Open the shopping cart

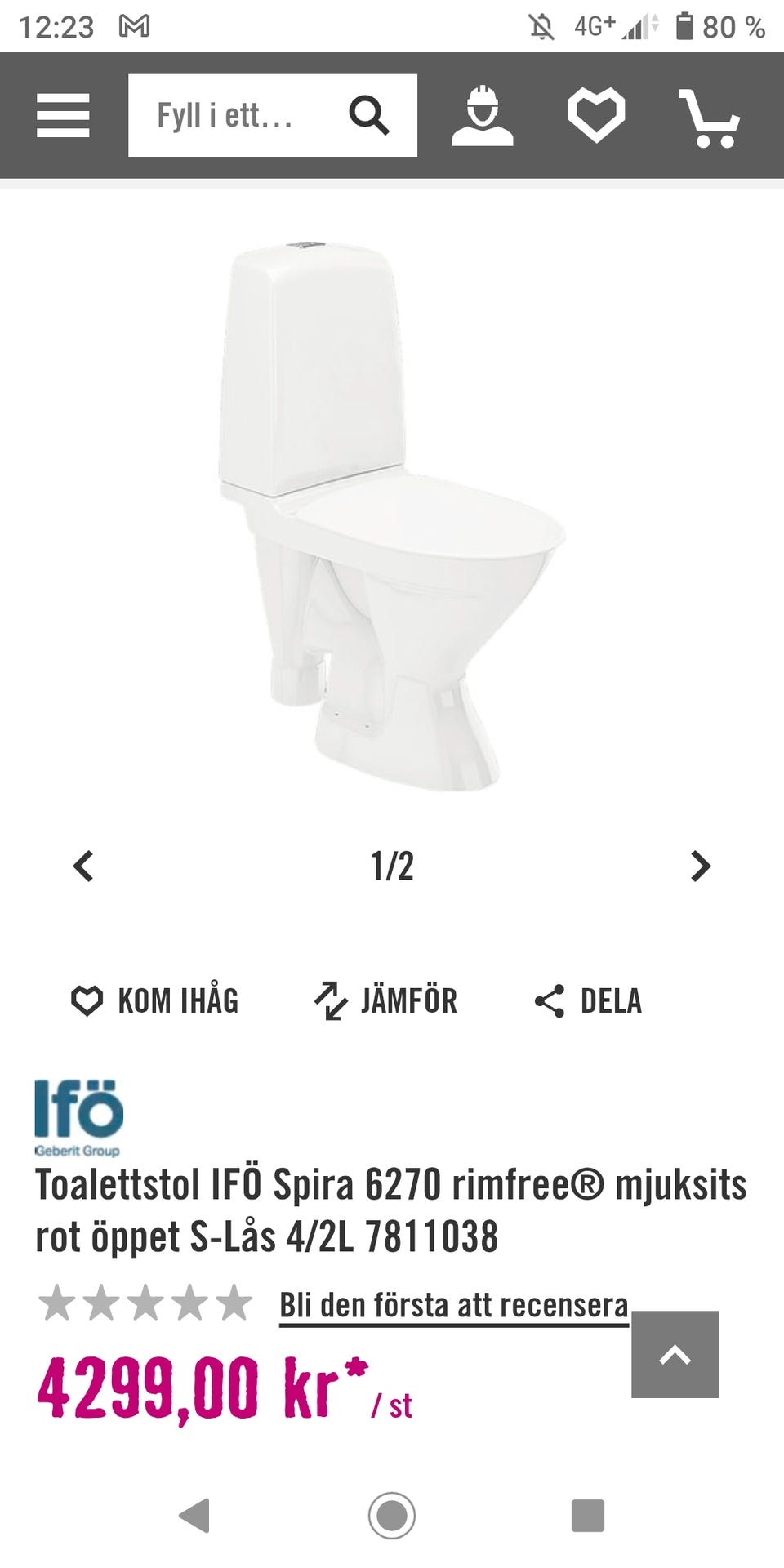[710, 119]
